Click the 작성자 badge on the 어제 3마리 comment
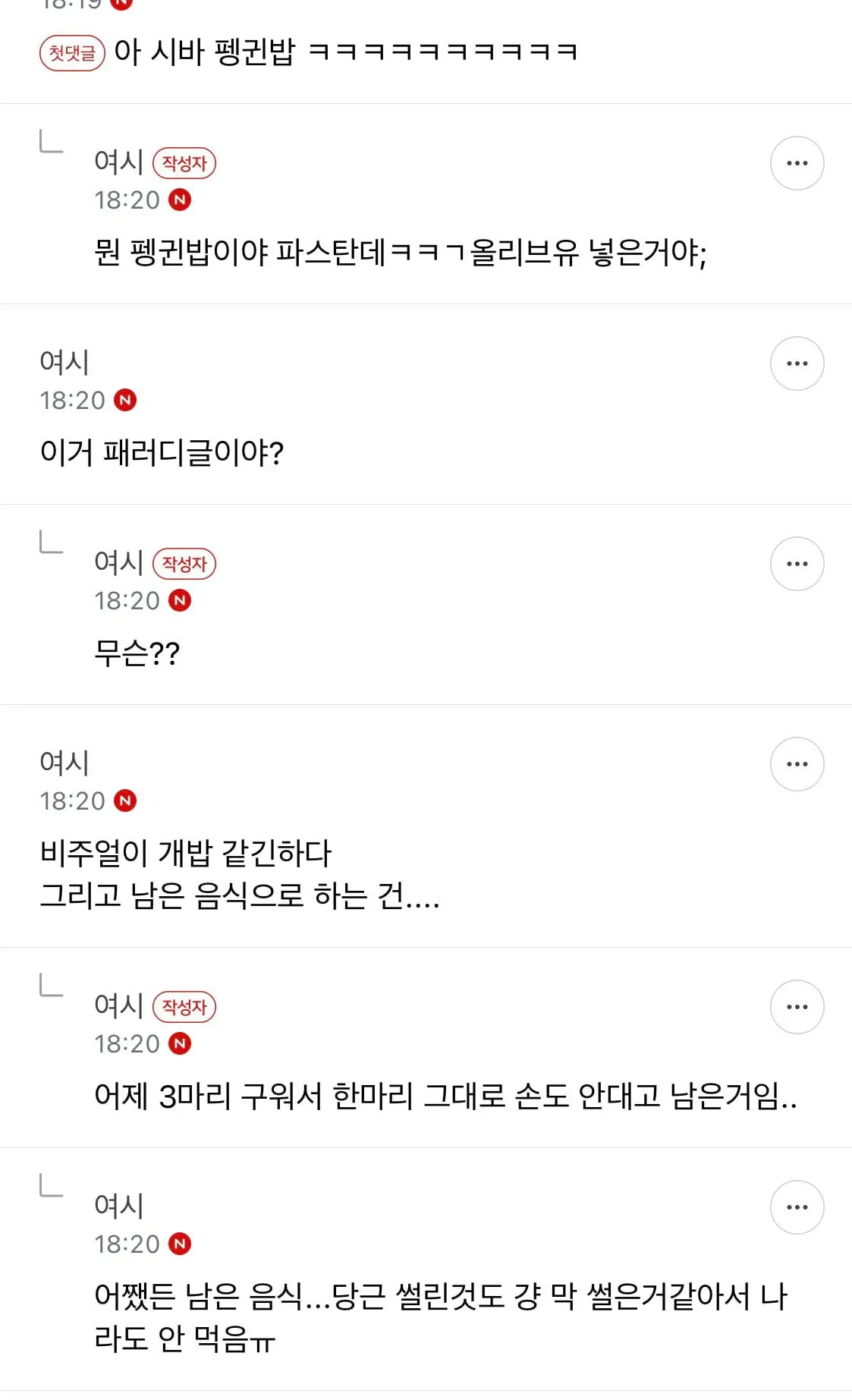This screenshot has height=1400, width=852. 184,1006
